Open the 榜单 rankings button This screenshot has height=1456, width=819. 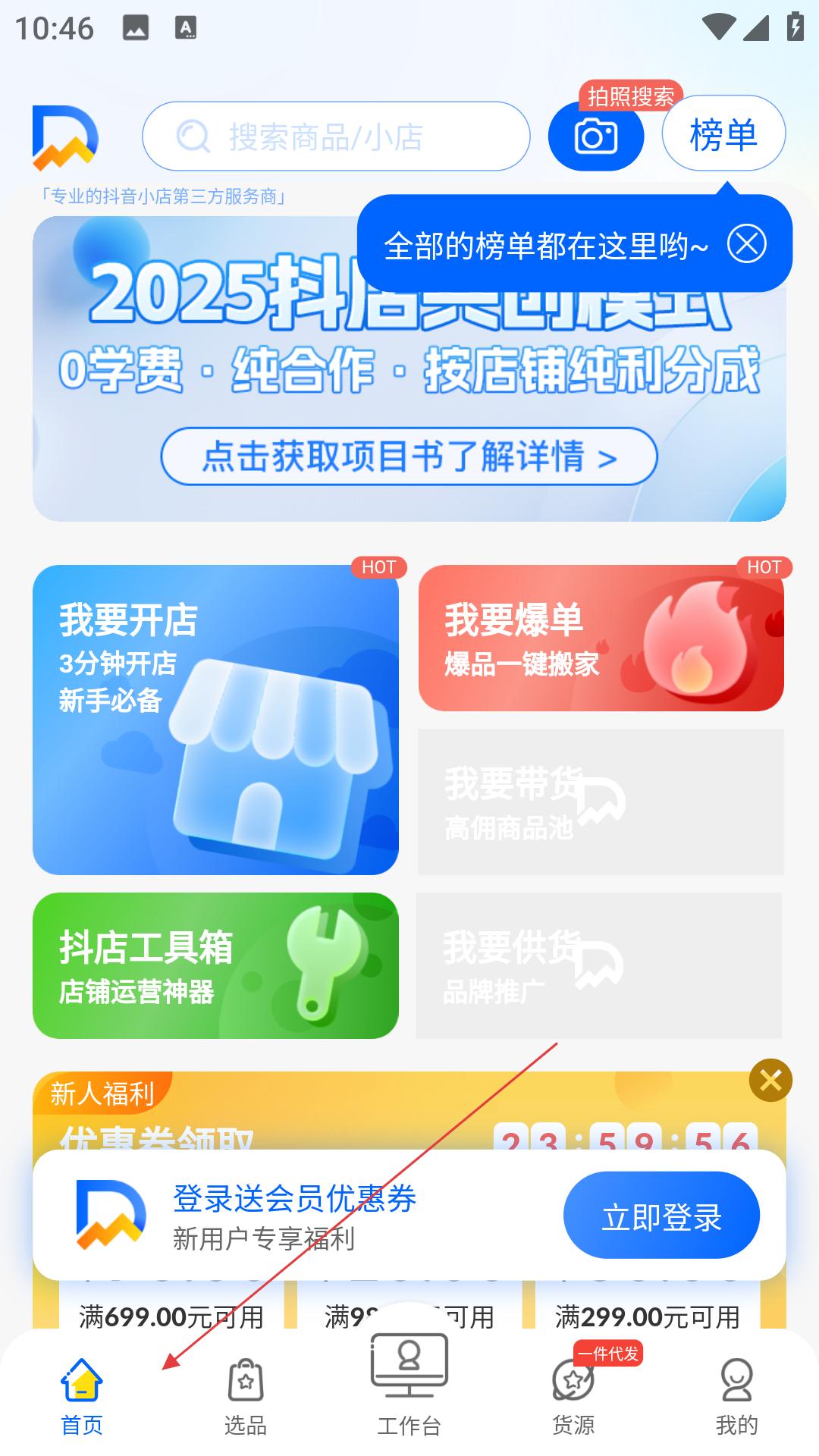pyautogui.click(x=723, y=134)
